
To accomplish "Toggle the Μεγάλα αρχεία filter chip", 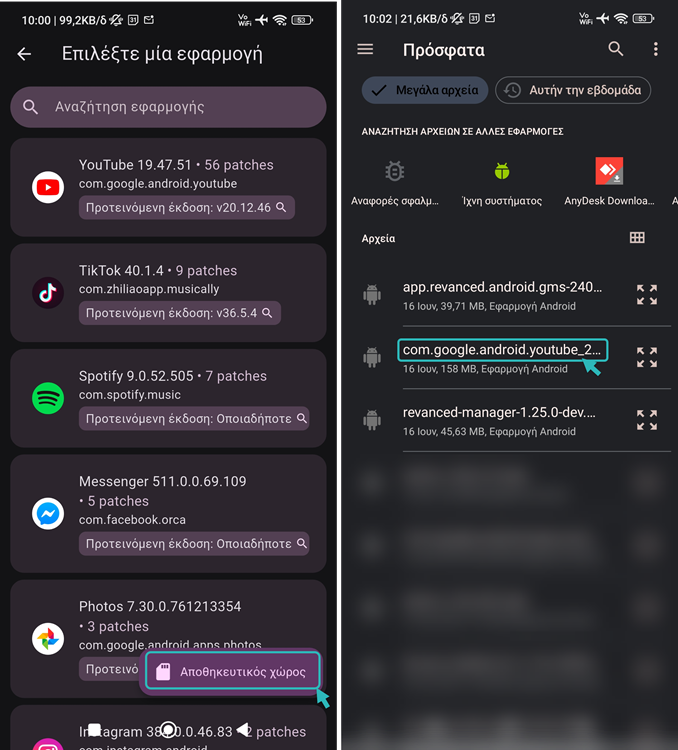I will pos(425,90).
